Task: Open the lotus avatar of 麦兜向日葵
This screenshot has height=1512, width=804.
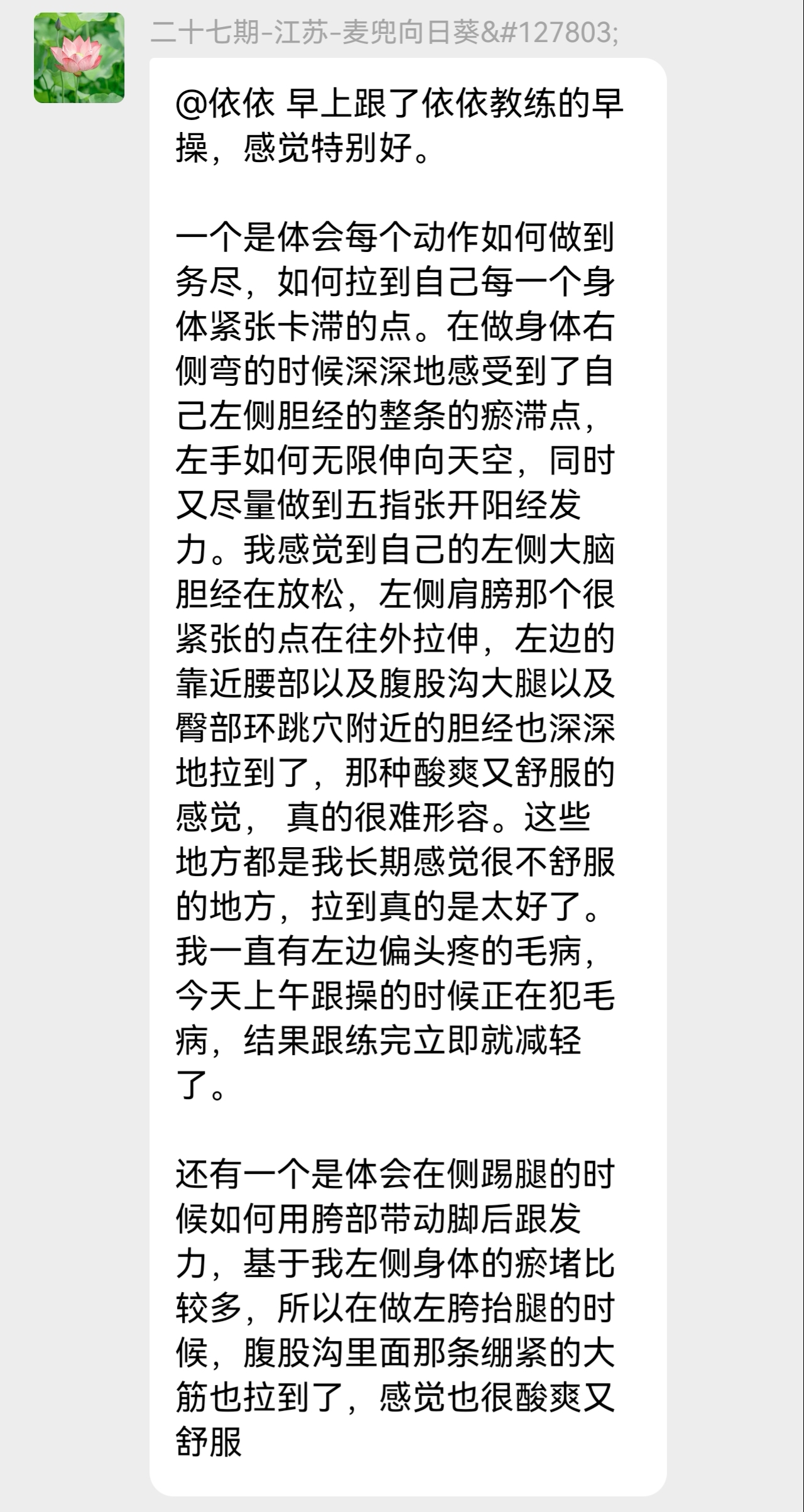Action: click(x=79, y=58)
